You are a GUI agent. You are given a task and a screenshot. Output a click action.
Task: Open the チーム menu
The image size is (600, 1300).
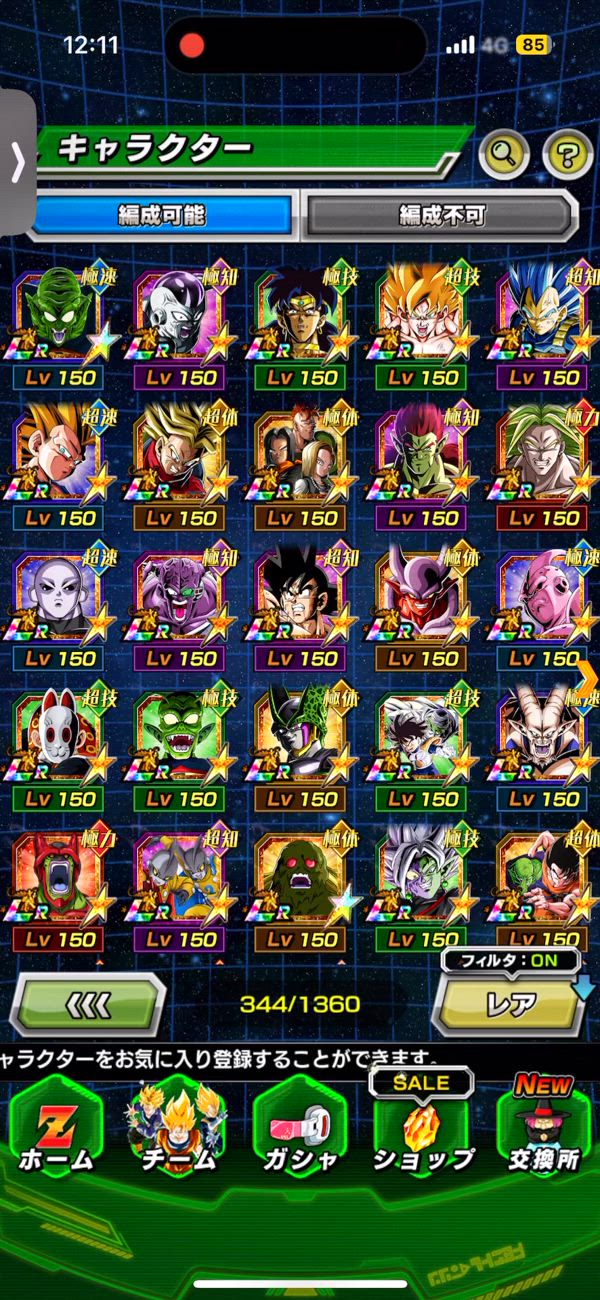177,1128
